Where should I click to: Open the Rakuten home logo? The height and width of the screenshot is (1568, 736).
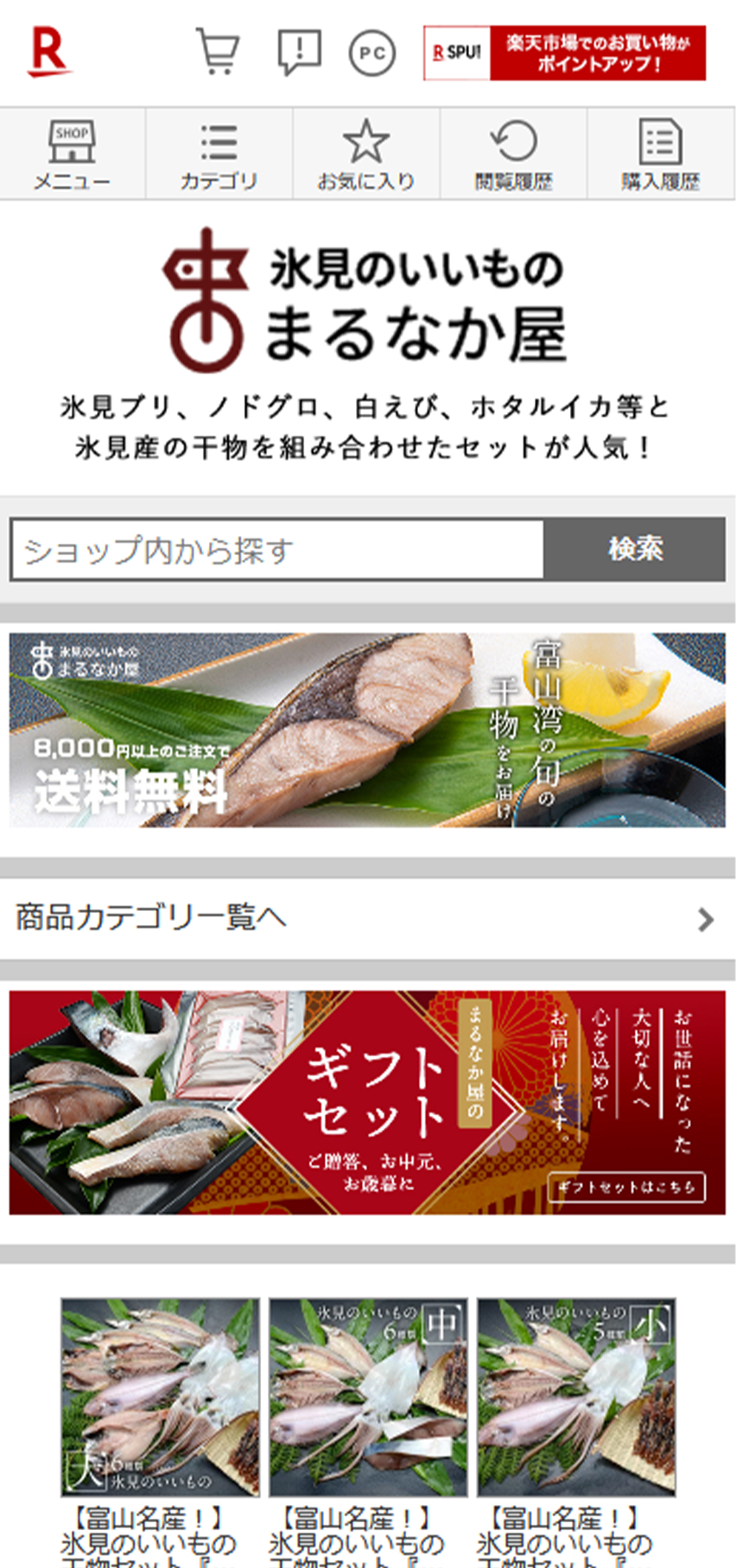[49, 52]
